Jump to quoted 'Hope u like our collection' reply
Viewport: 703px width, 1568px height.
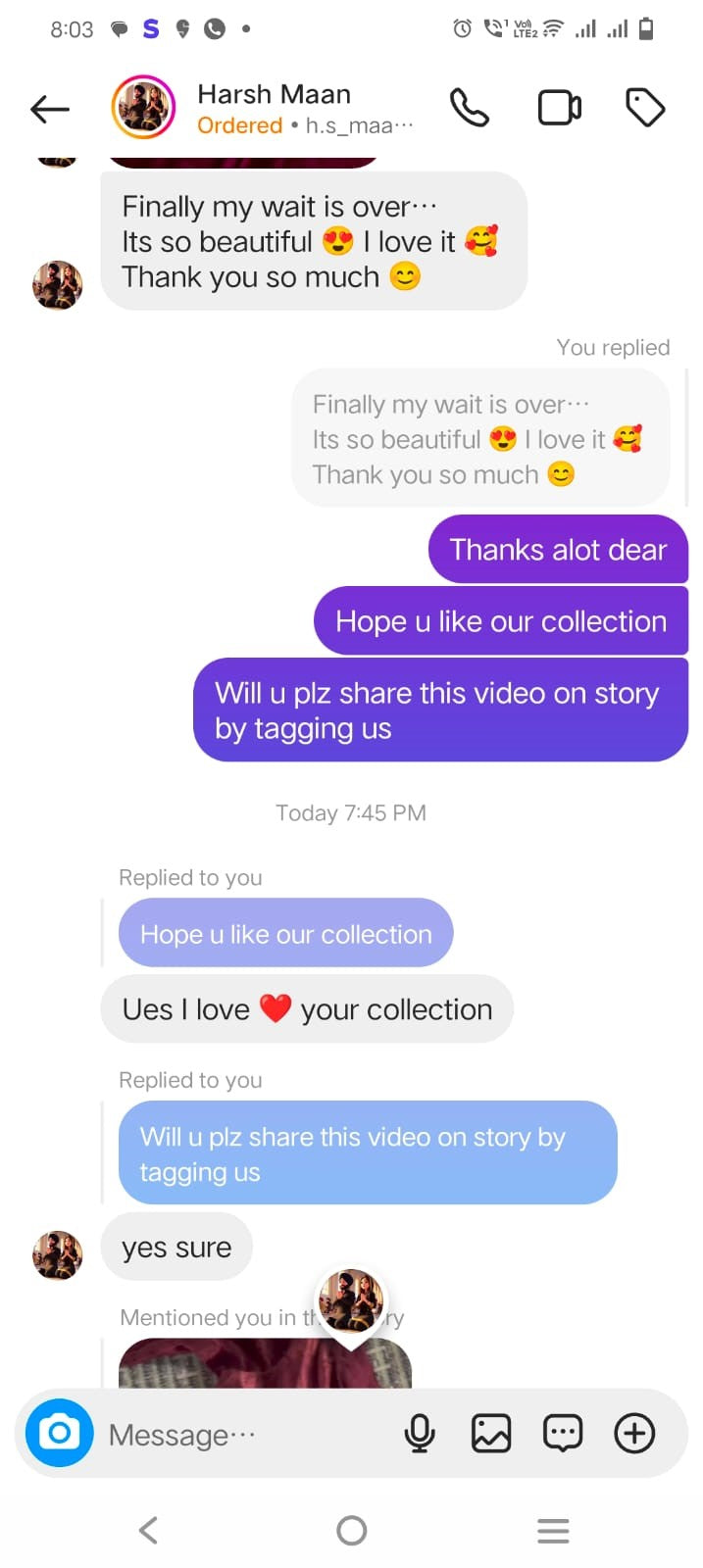pyautogui.click(x=285, y=934)
